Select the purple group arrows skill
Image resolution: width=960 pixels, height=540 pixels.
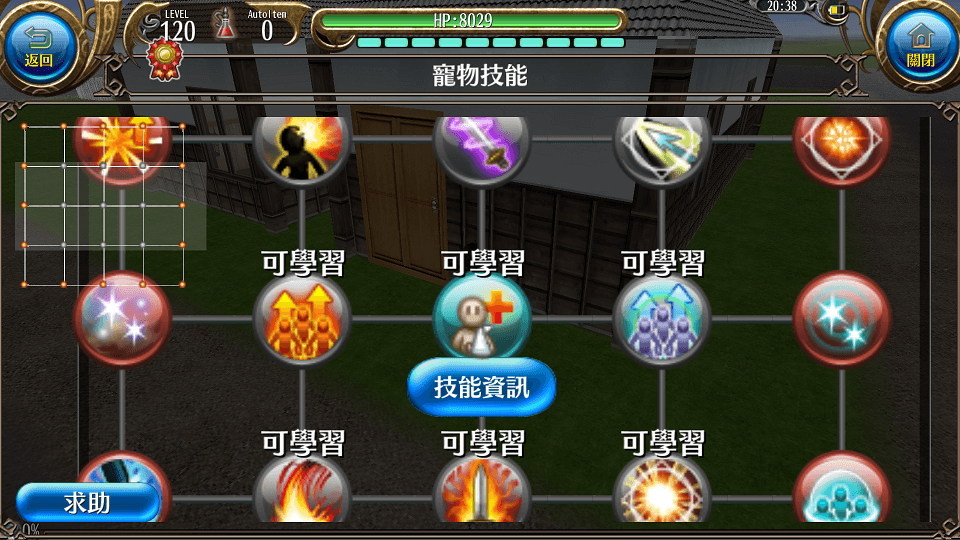(x=661, y=320)
